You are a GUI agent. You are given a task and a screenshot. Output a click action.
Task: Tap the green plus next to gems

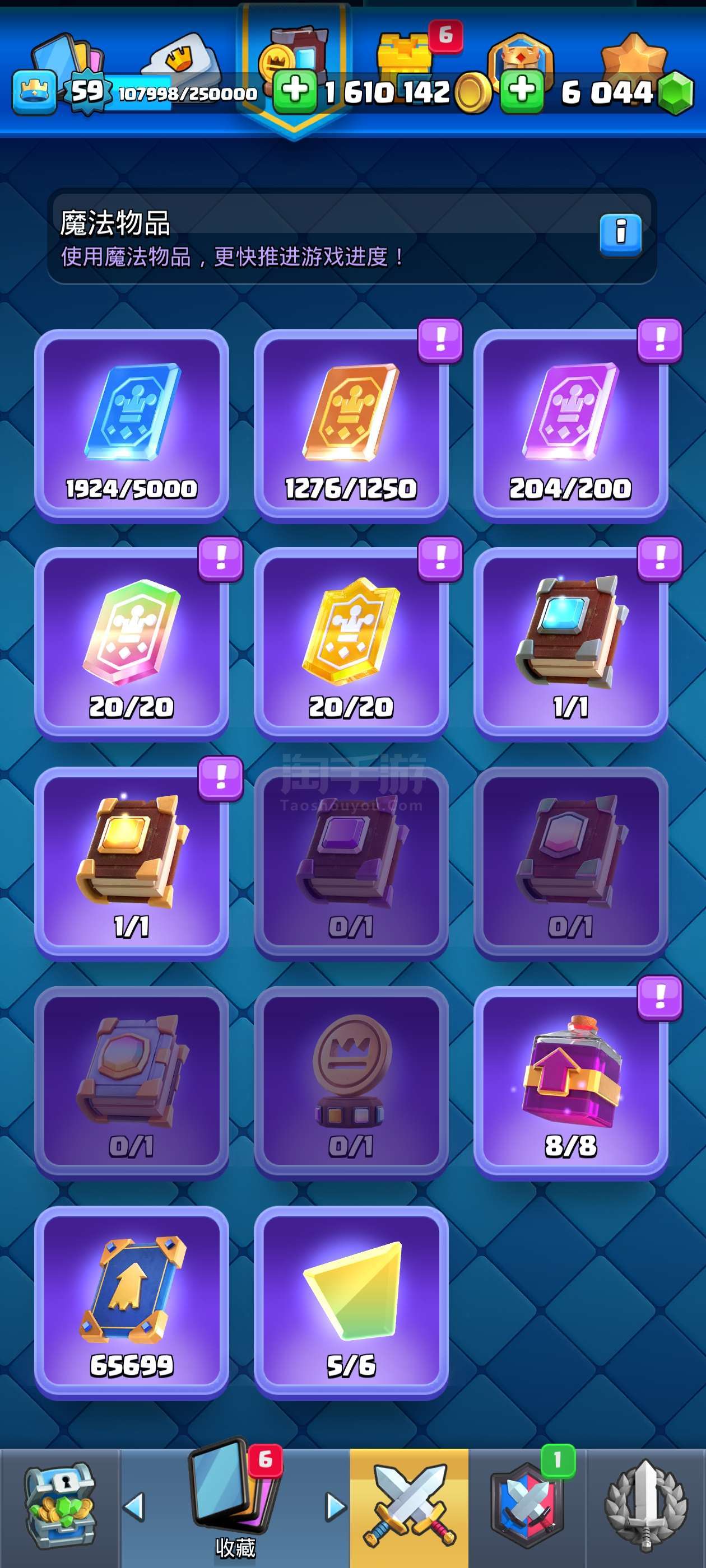[522, 91]
